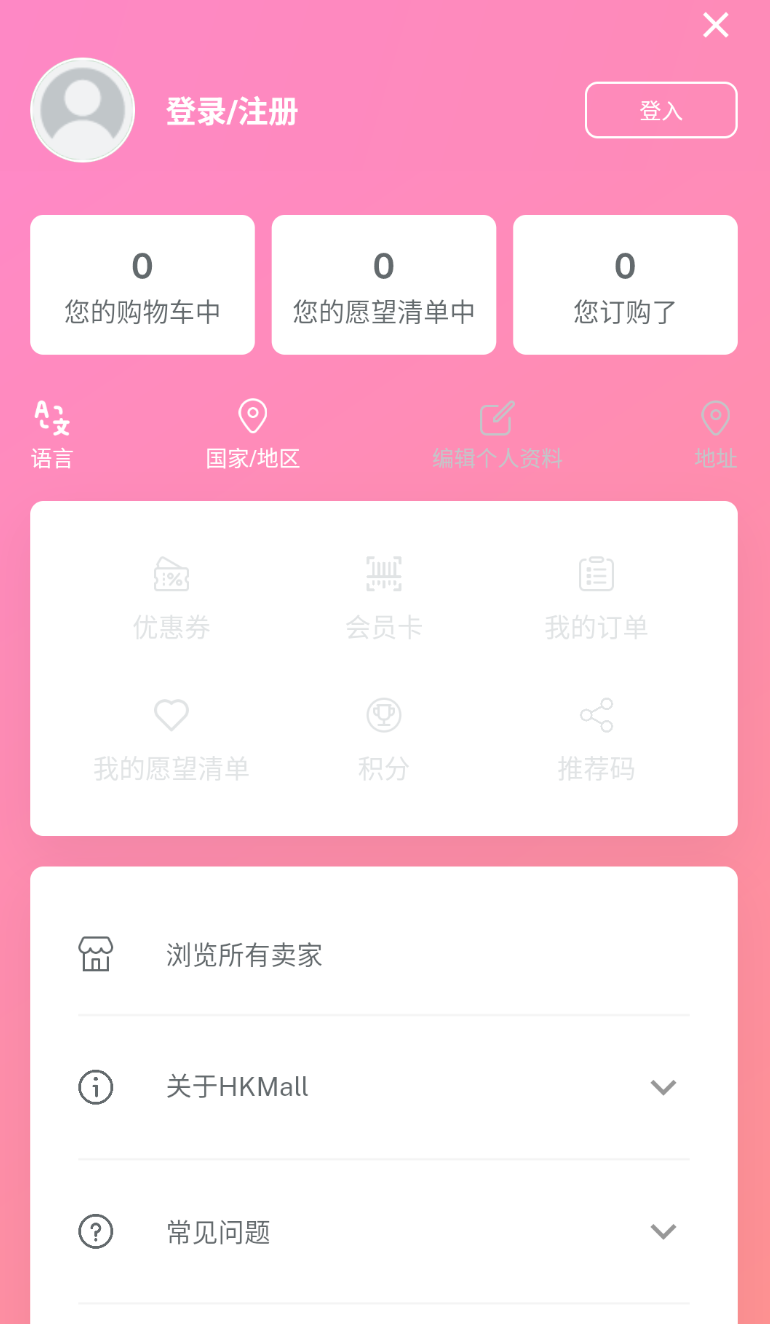Open the 关于HKMall info icon
The width and height of the screenshot is (770, 1324).
coord(96,1087)
